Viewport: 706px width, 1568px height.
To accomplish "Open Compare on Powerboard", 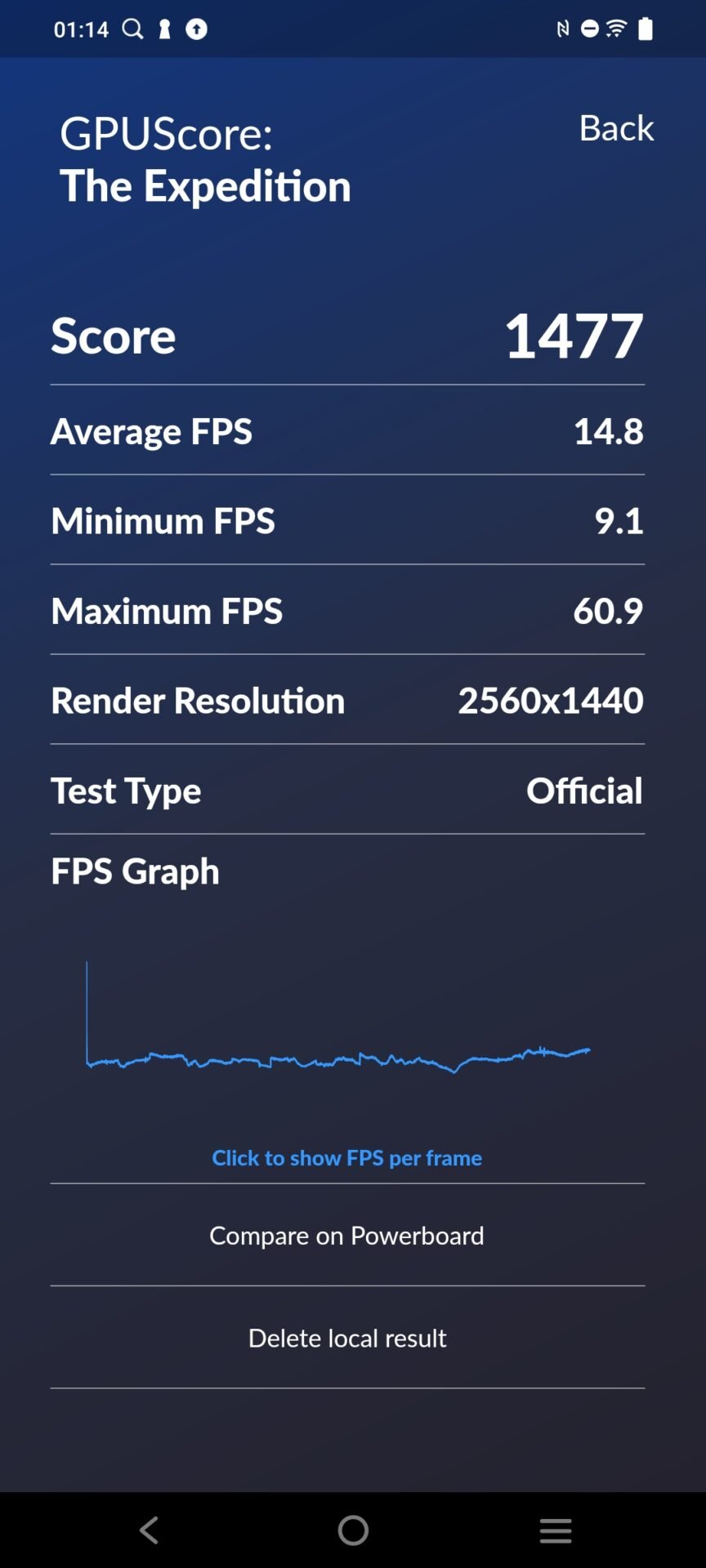I will pos(346,1236).
